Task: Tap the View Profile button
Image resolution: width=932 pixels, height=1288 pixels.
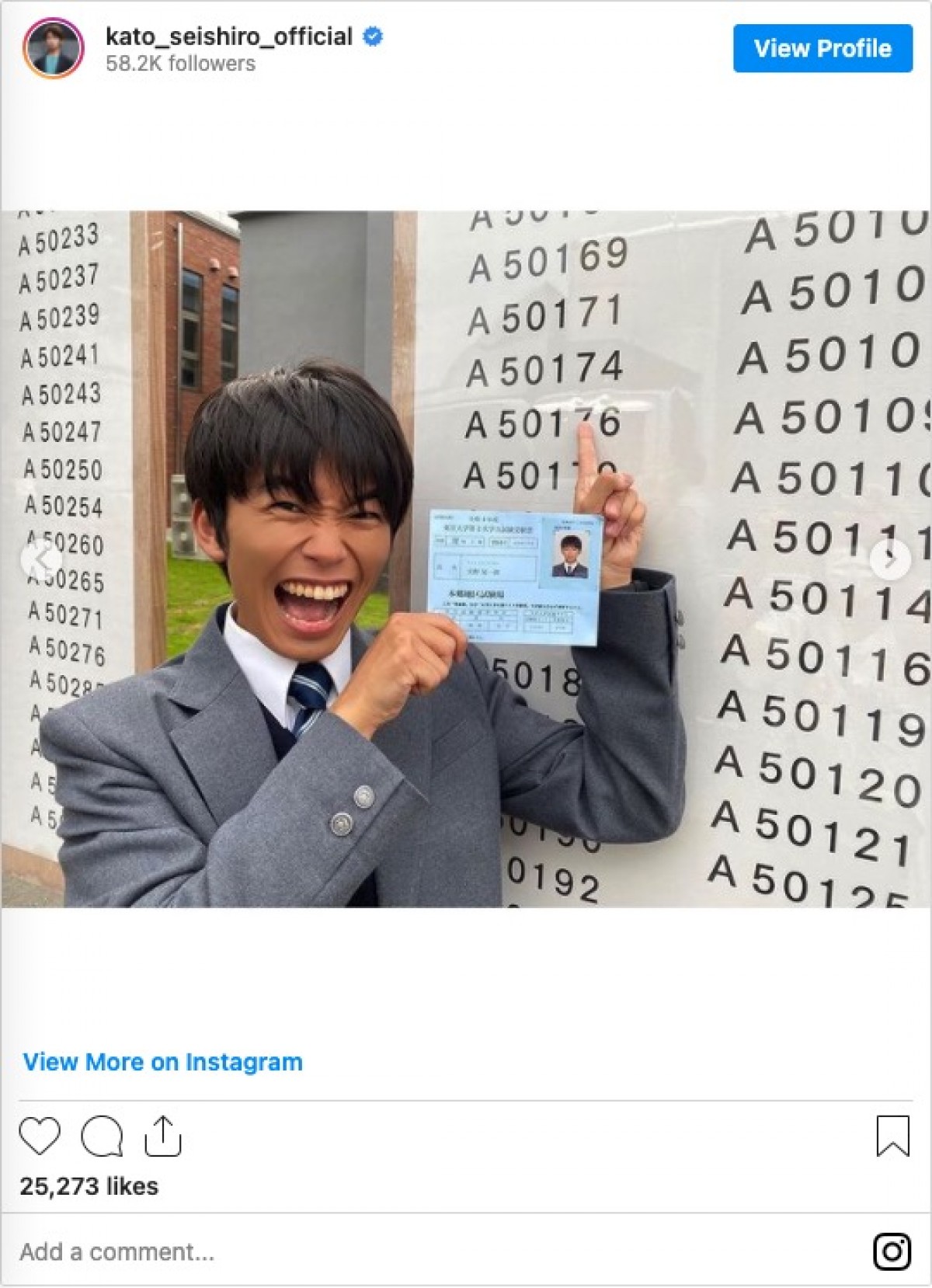Action: click(x=822, y=48)
